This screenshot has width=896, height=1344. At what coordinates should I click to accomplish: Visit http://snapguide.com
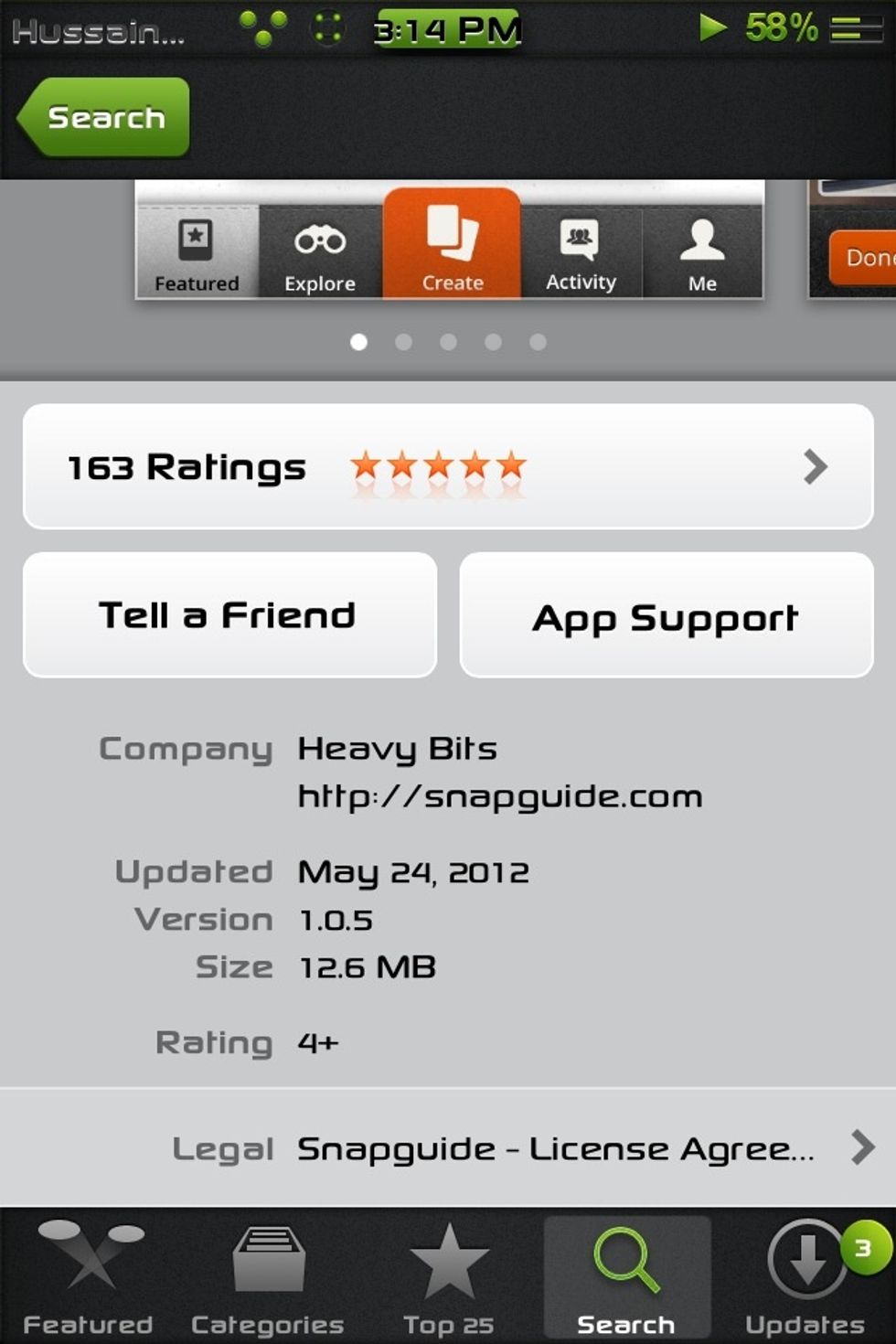point(499,795)
